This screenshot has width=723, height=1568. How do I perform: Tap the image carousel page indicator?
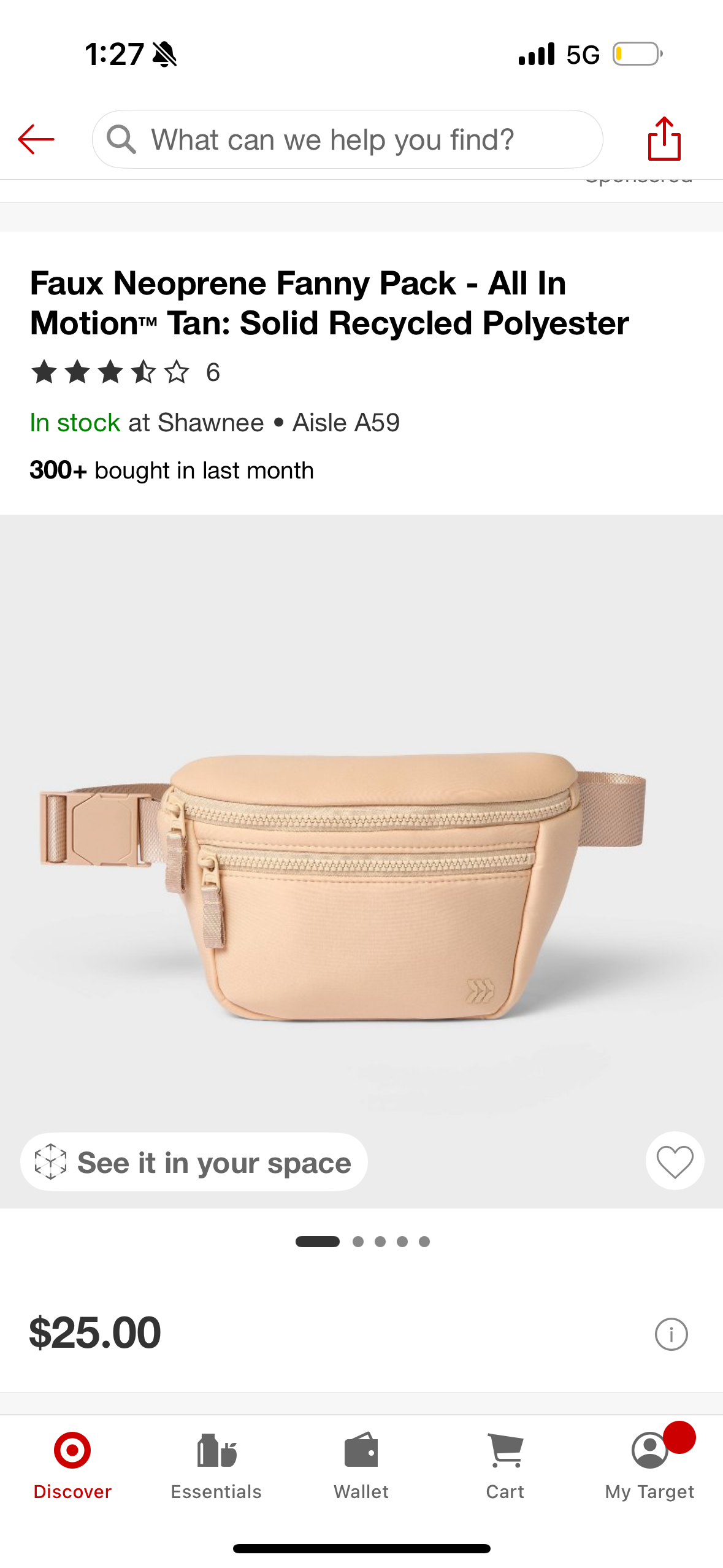[x=362, y=1241]
